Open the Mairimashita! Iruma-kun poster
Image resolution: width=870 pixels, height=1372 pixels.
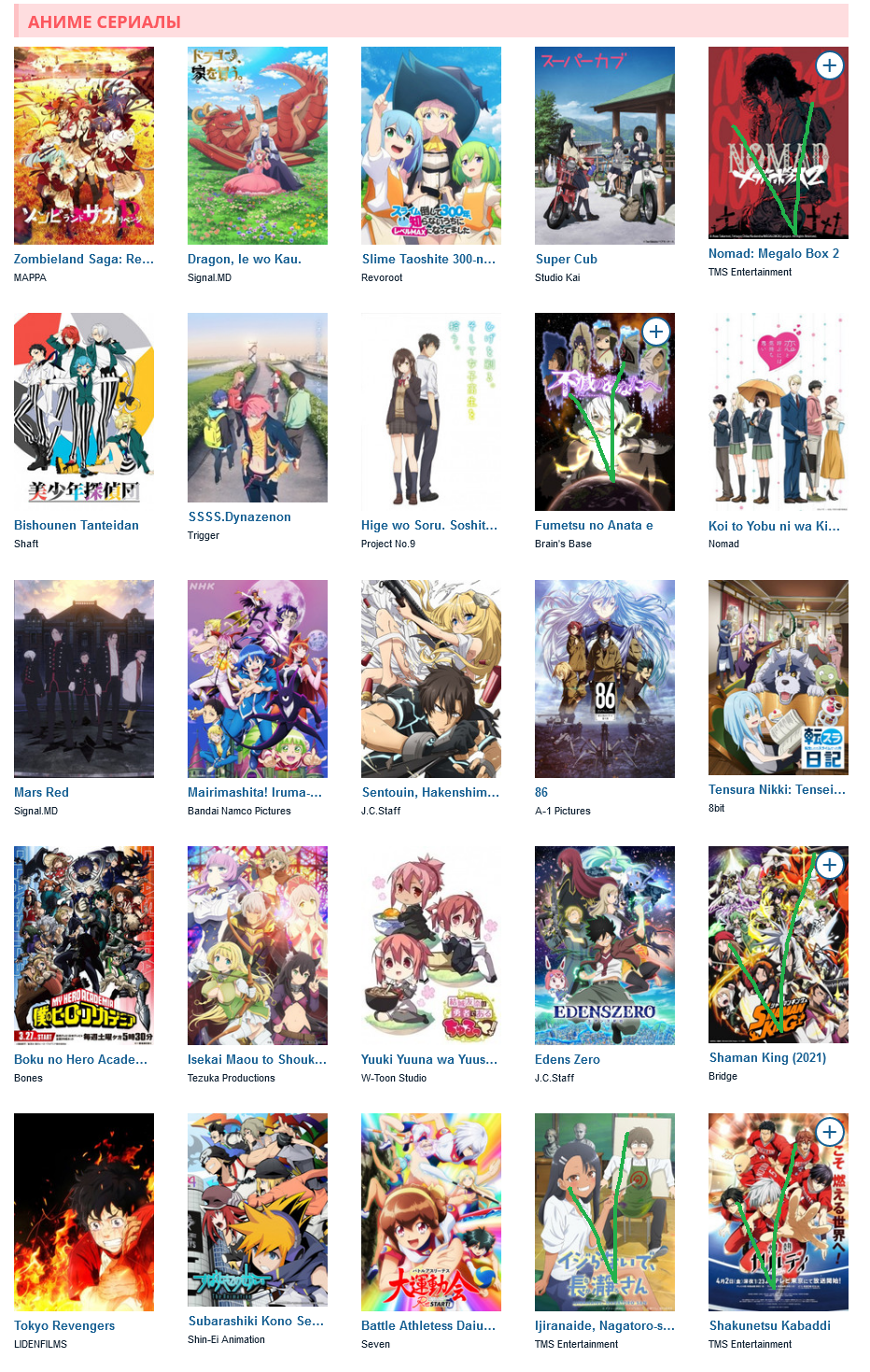coord(258,679)
